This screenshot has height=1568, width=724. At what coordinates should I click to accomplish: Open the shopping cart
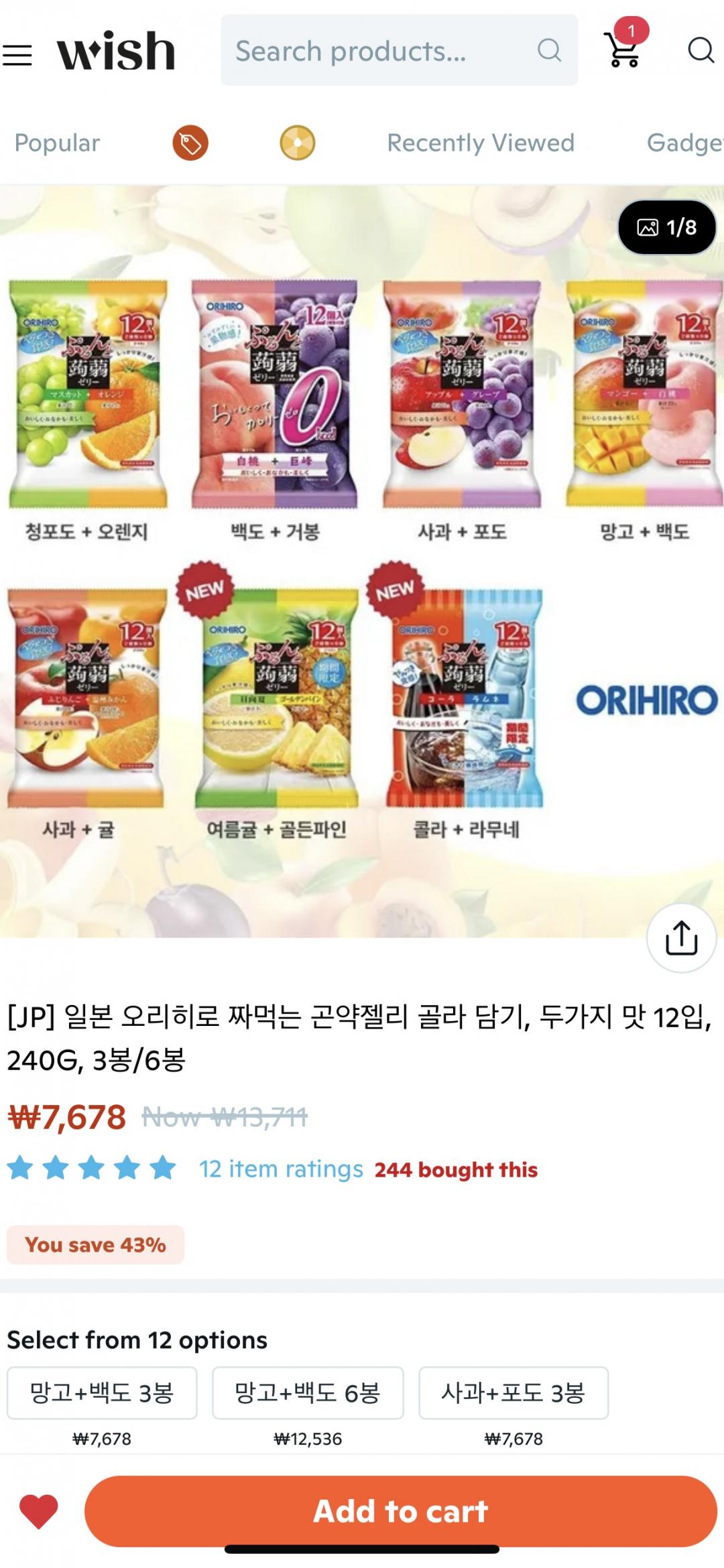point(624,50)
